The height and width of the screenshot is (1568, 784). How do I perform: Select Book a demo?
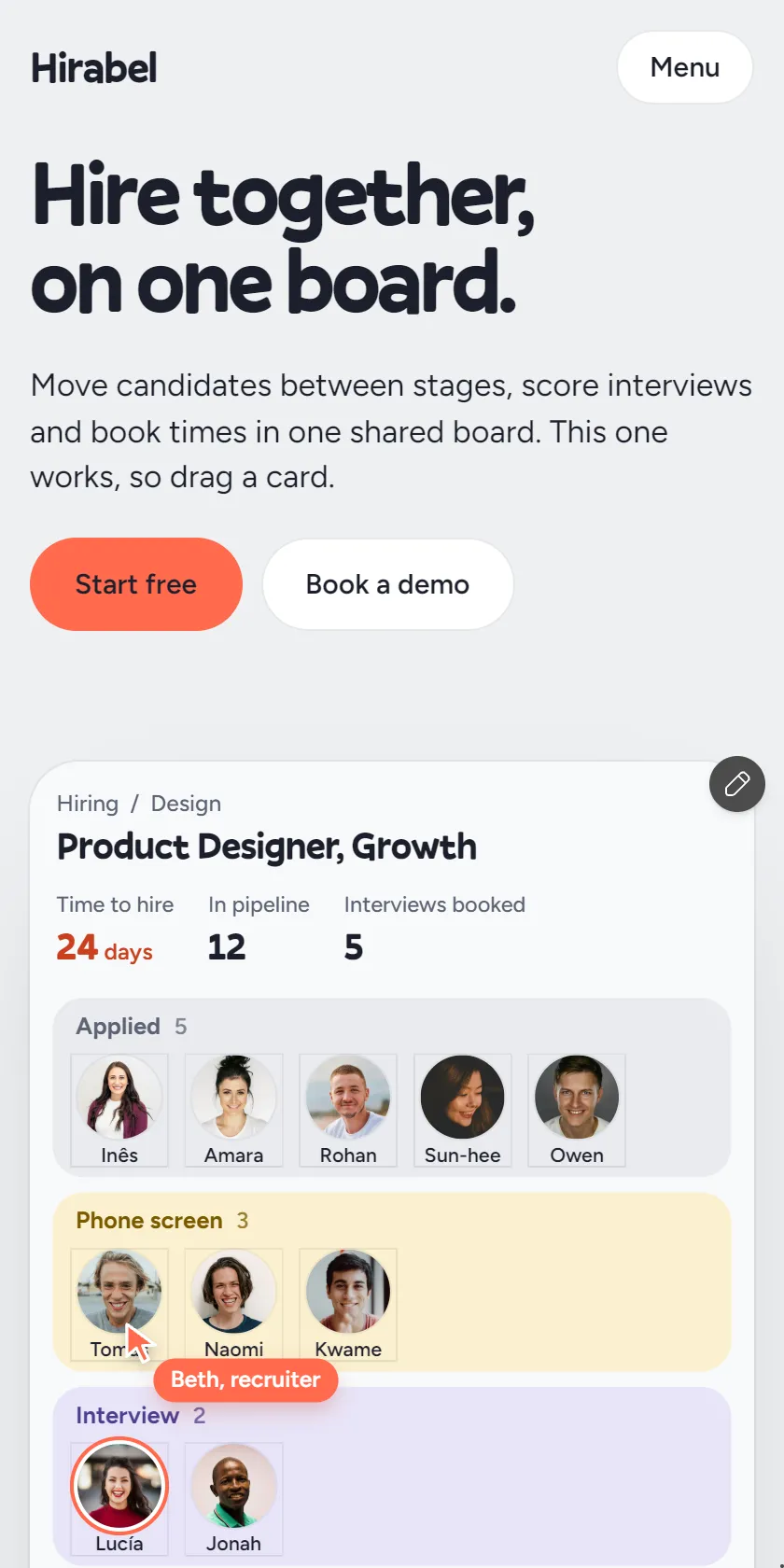[388, 584]
